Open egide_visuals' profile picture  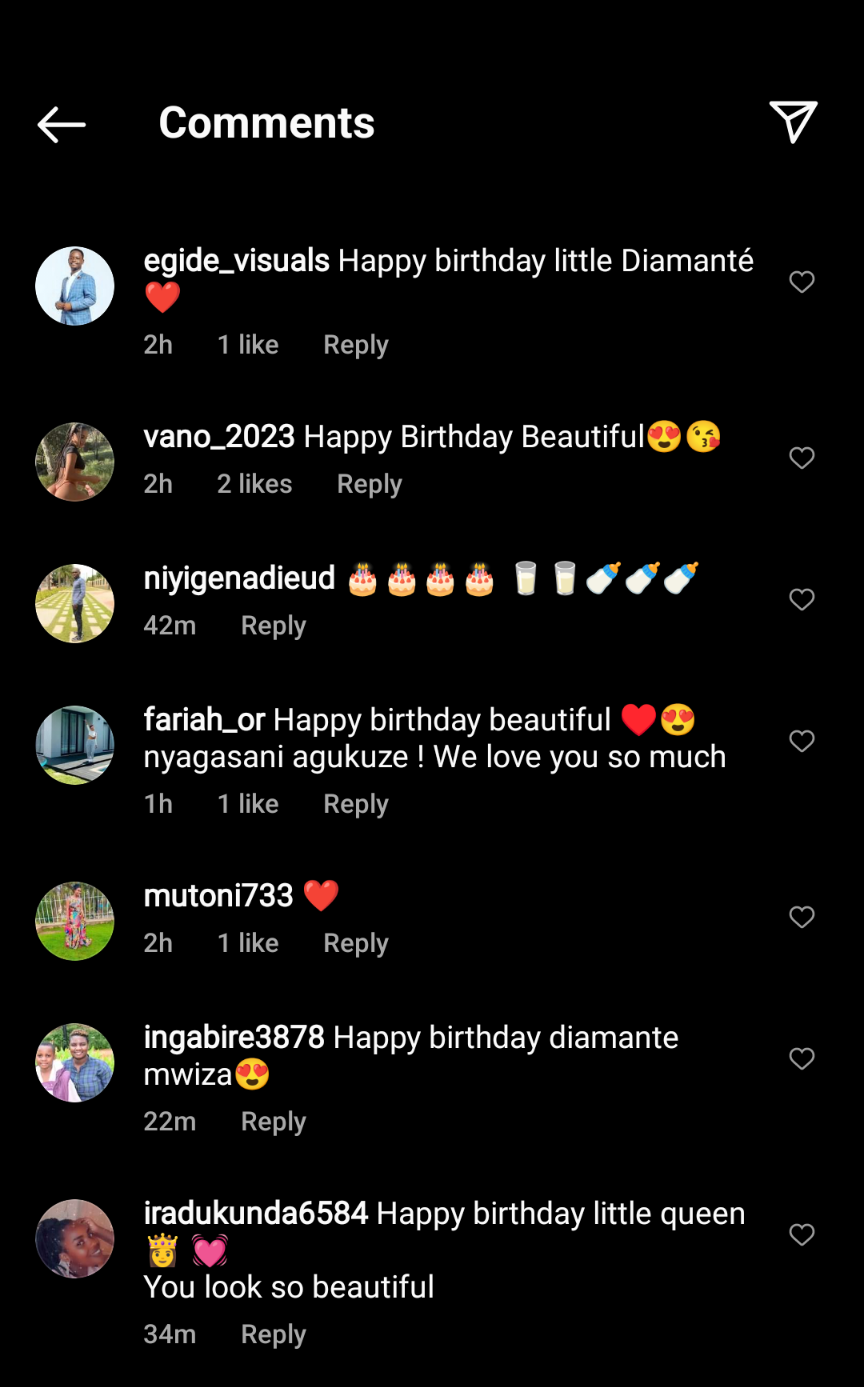pyautogui.click(x=75, y=286)
